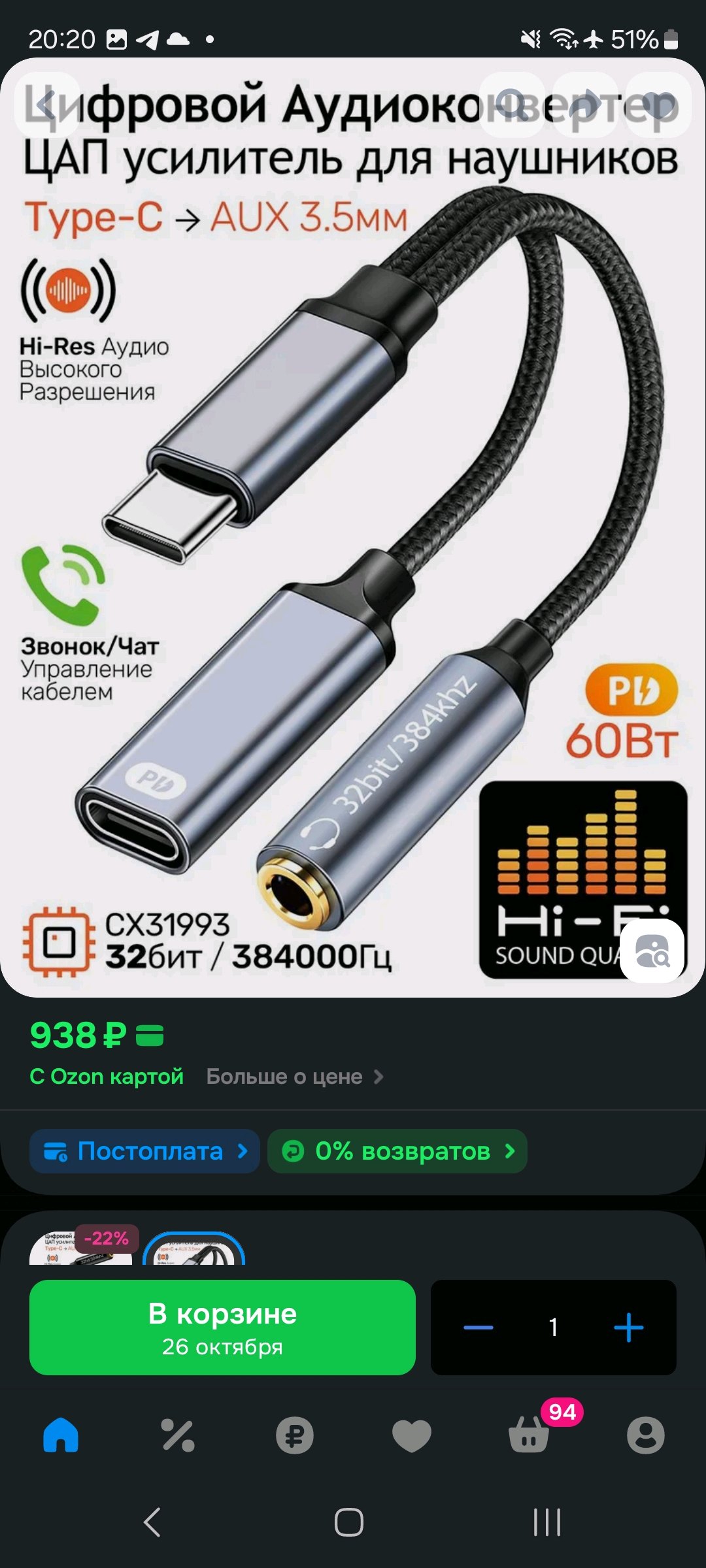706x1568 pixels.
Task: Share this audio adapter listing
Action: [586, 105]
